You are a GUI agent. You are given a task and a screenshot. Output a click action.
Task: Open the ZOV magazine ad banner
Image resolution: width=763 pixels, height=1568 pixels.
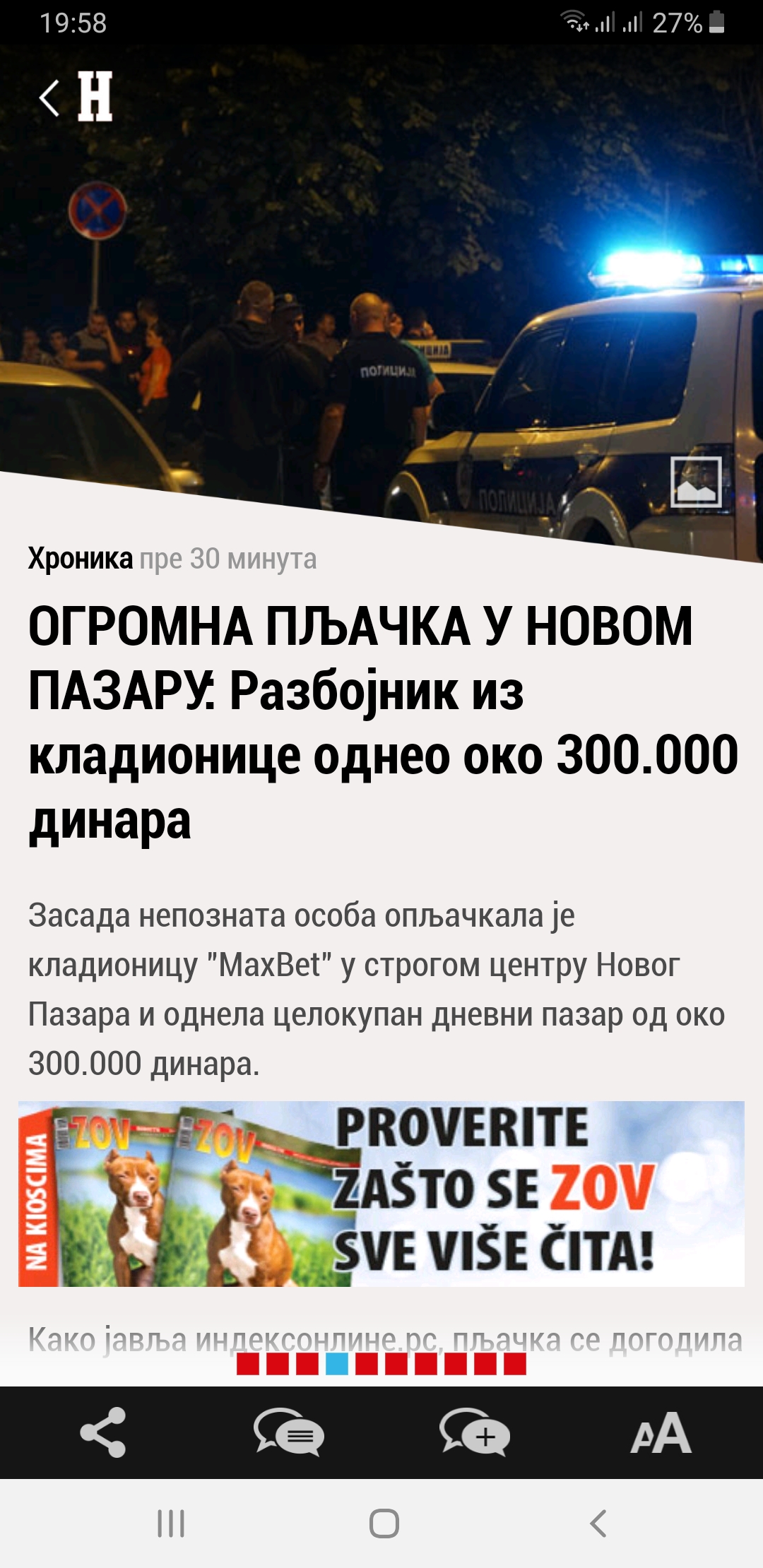pyautogui.click(x=381, y=1194)
